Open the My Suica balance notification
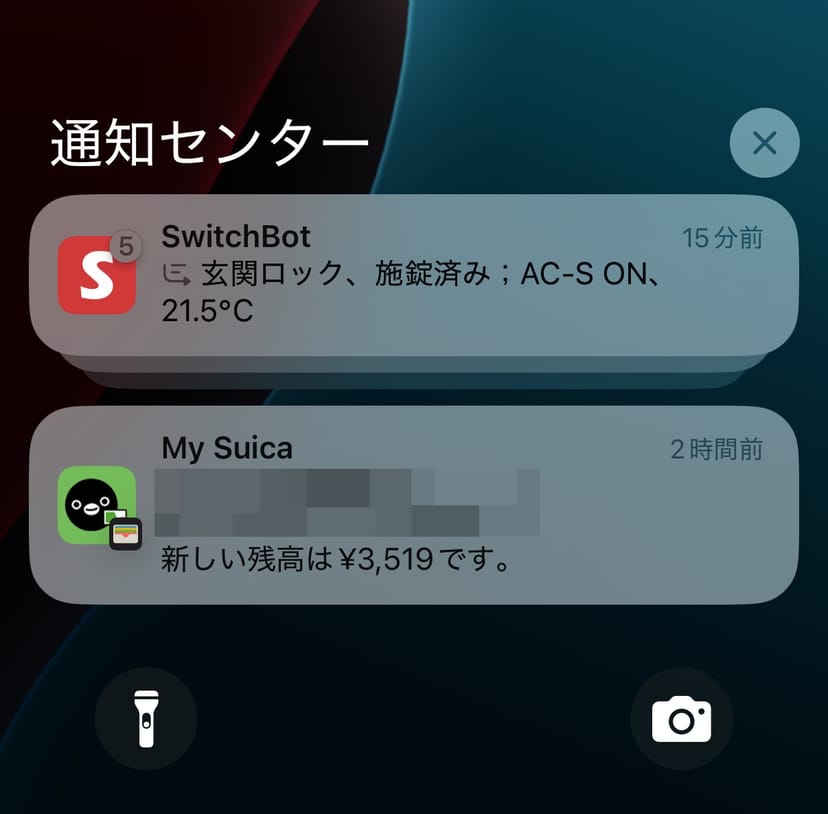This screenshot has width=828, height=814. click(x=413, y=505)
